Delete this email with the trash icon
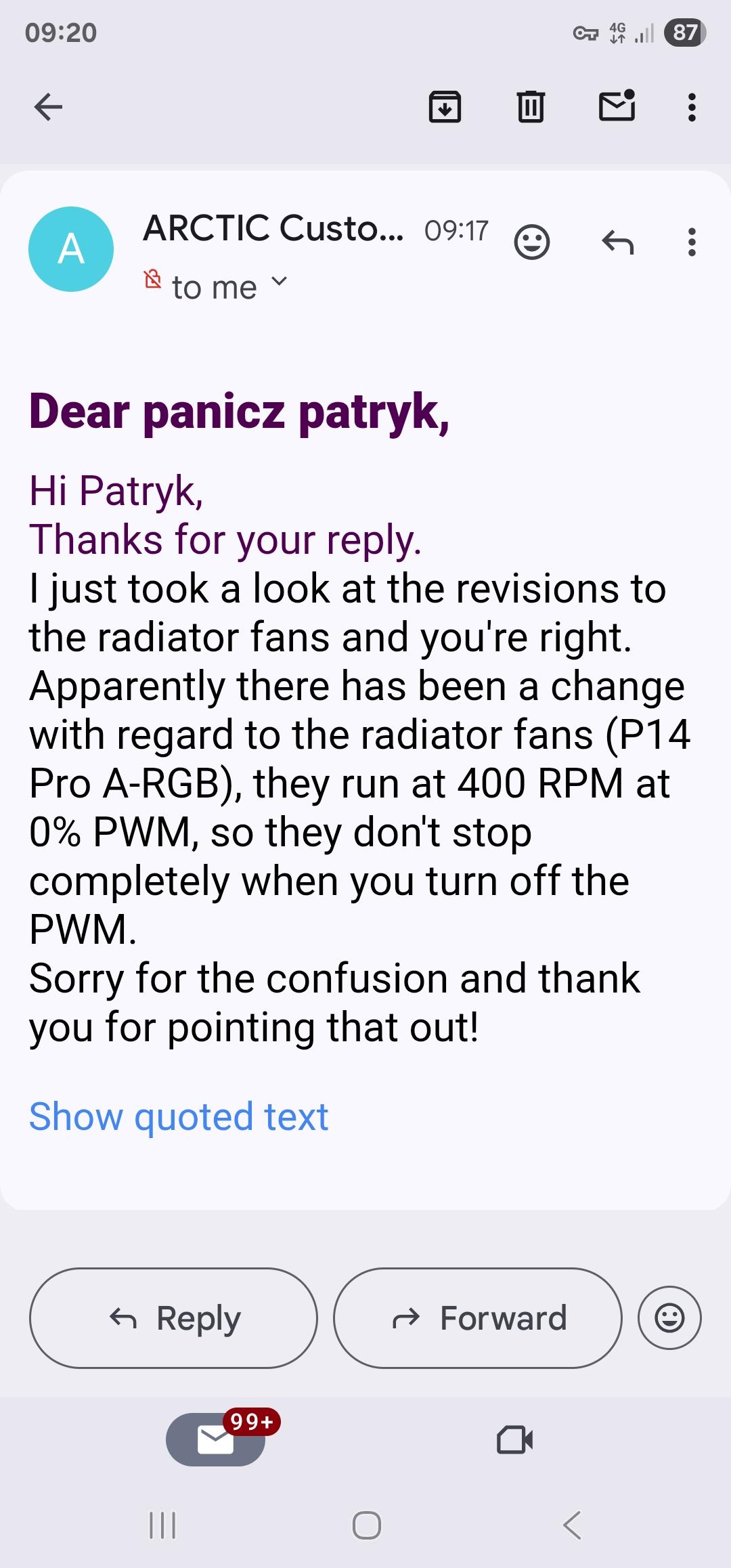 point(531,106)
